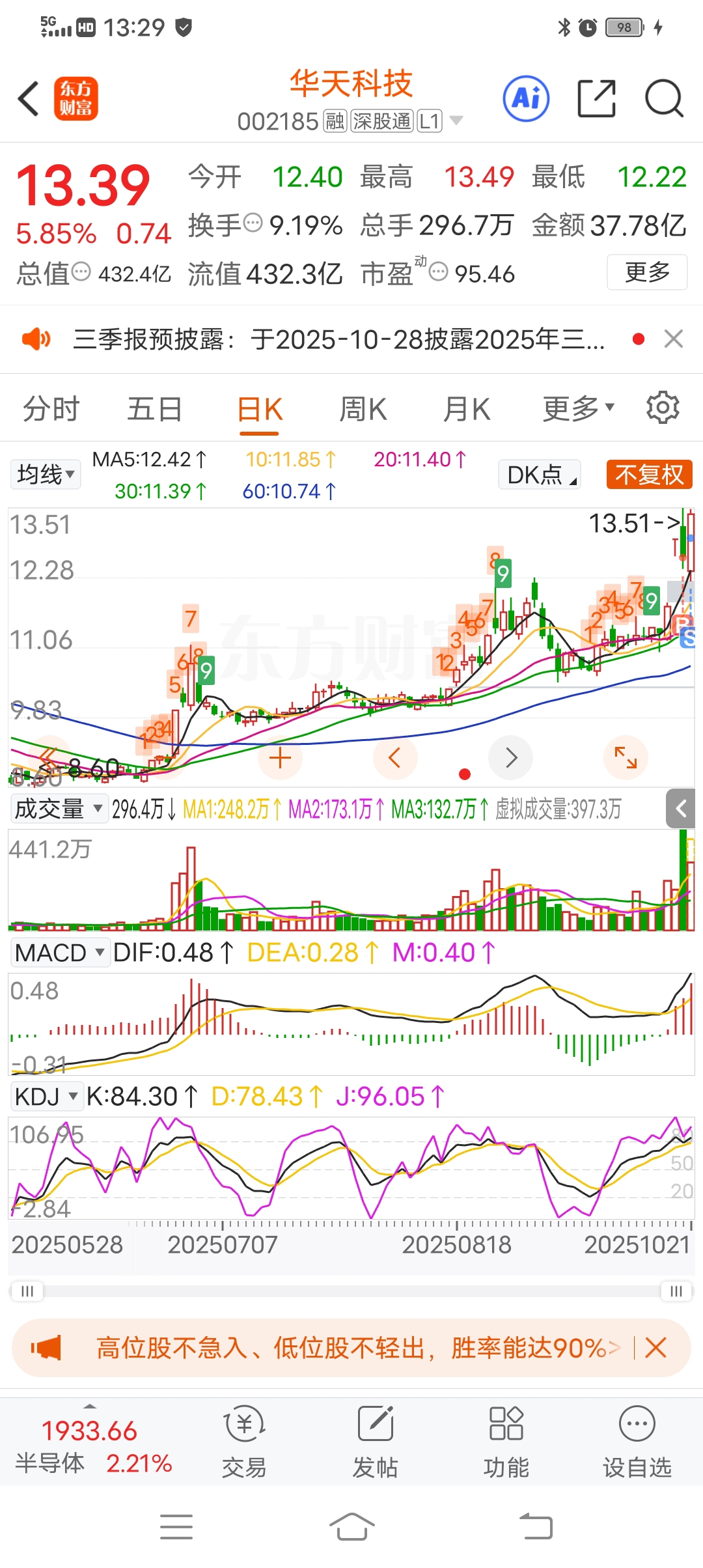Close the 高位股不急入 promo banner
The width and height of the screenshot is (703, 1568).
tap(655, 1348)
